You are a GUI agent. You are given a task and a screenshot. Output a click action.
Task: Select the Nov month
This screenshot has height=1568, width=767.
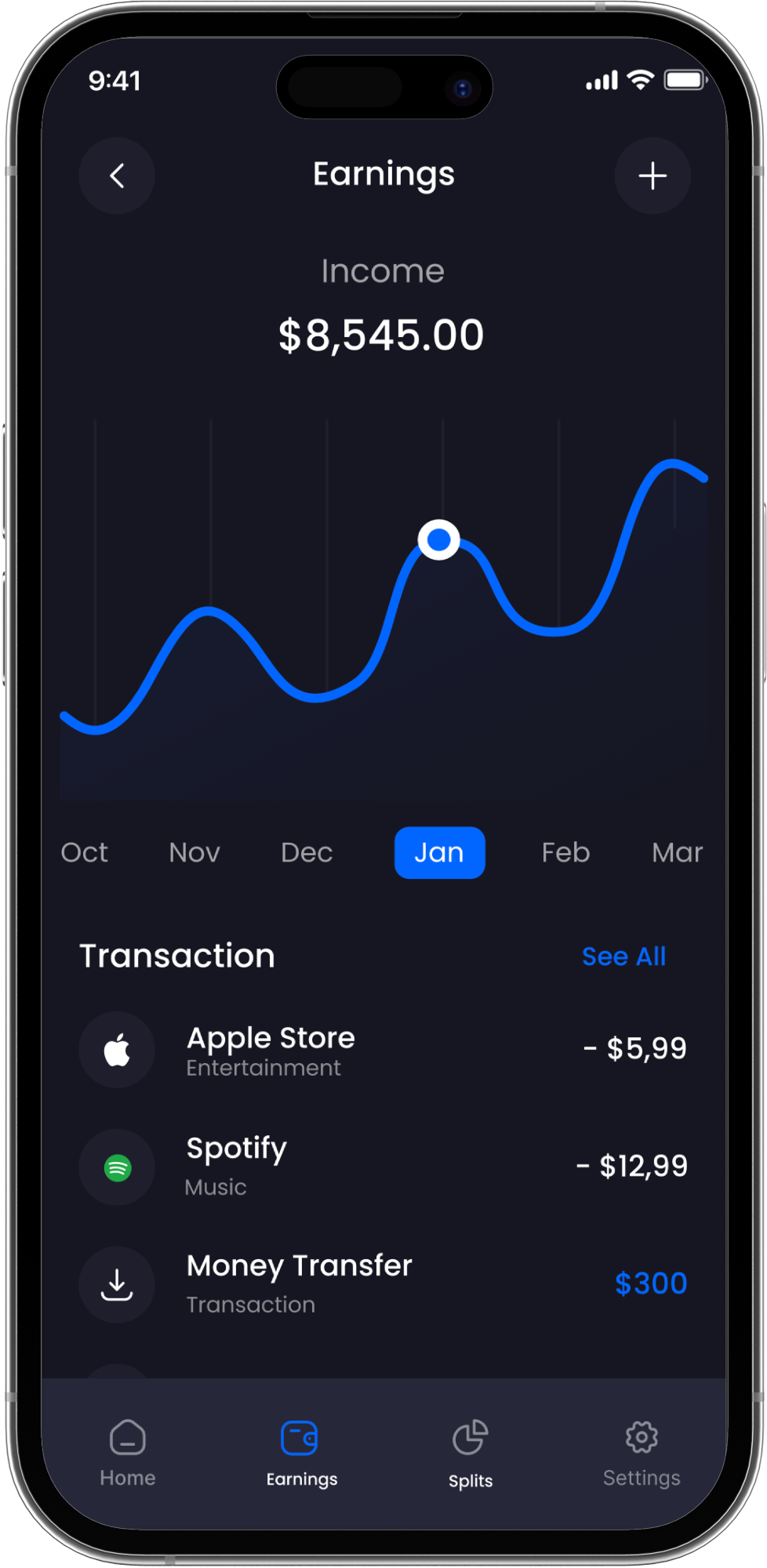click(194, 852)
